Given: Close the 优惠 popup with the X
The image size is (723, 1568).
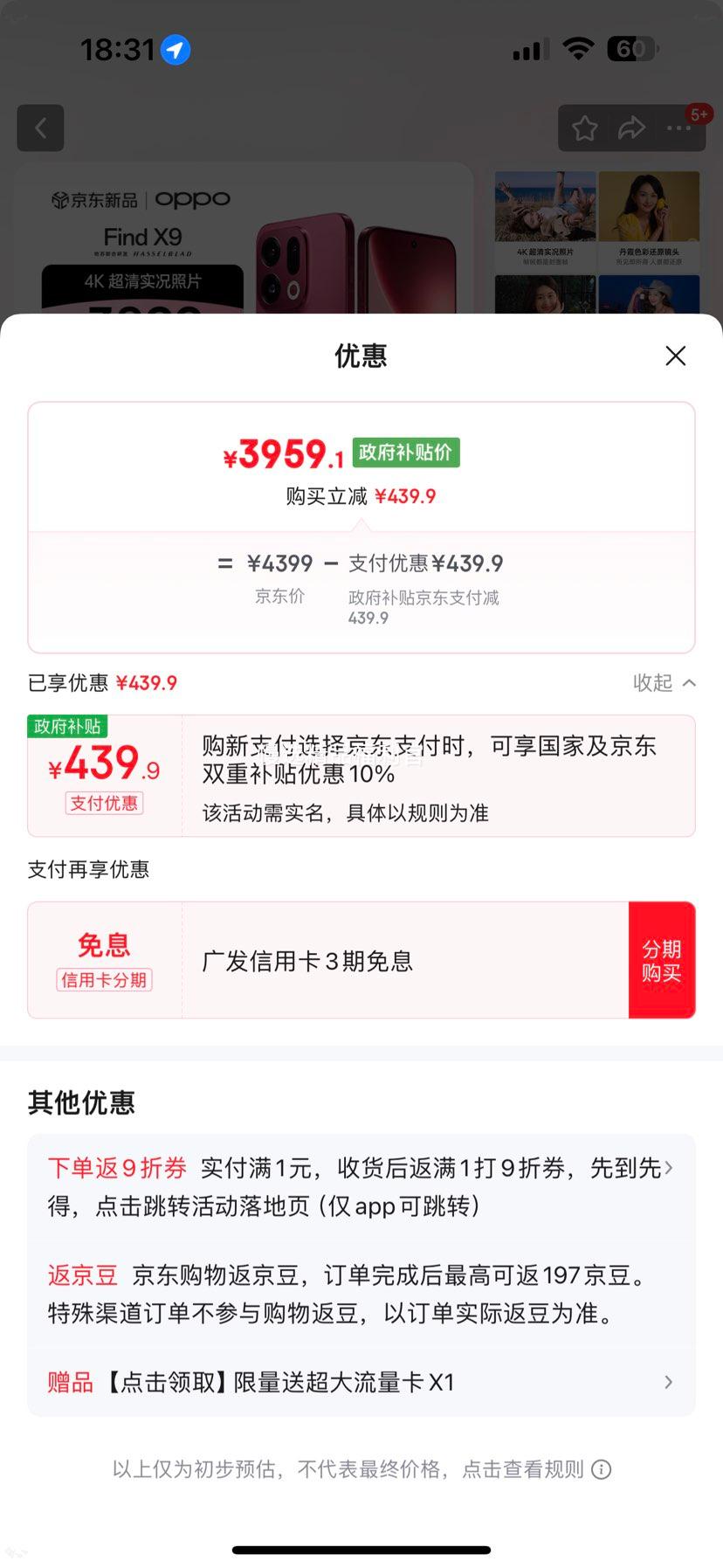Looking at the screenshot, I should (675, 356).
